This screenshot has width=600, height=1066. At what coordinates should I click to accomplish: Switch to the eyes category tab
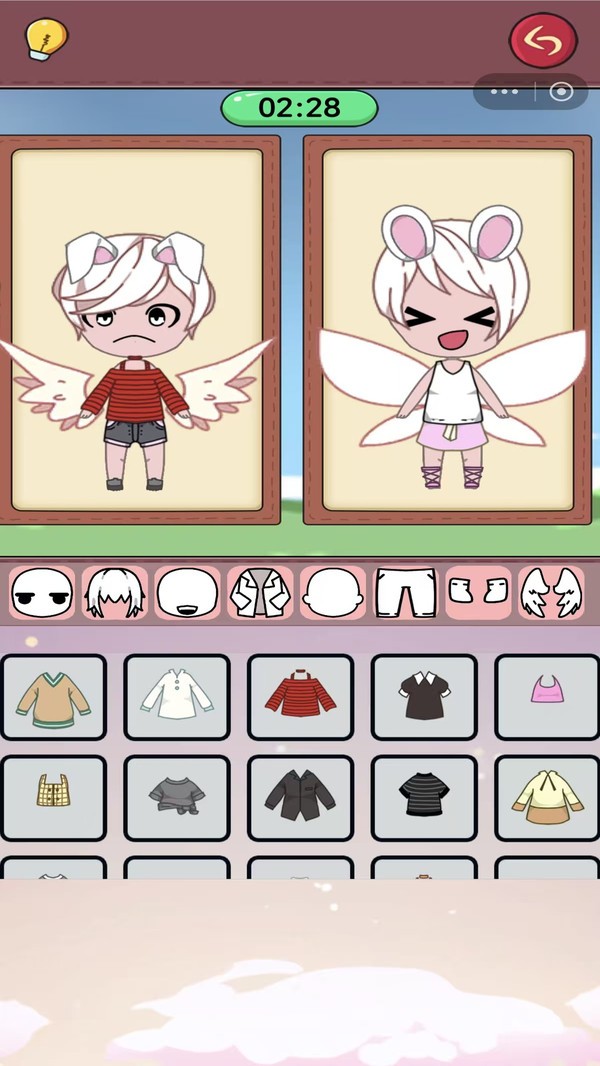tap(42, 593)
